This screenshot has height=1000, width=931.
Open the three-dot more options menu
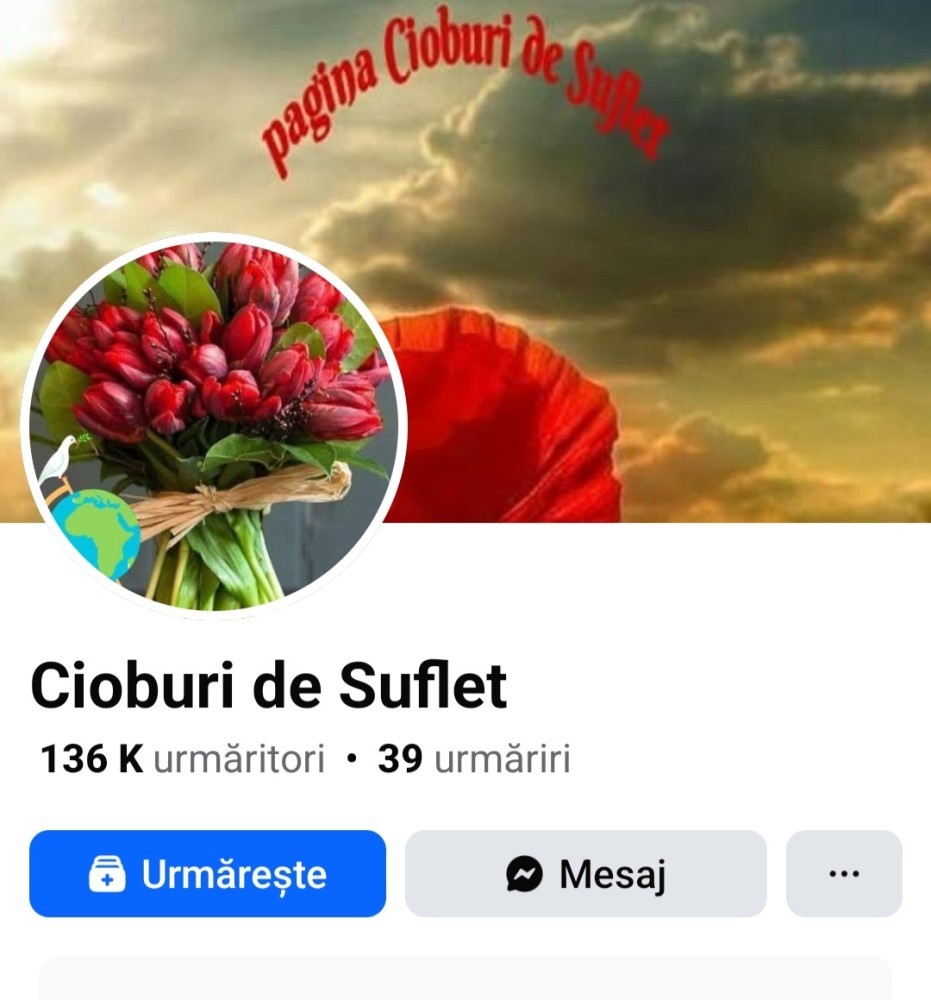pyautogui.click(x=844, y=874)
